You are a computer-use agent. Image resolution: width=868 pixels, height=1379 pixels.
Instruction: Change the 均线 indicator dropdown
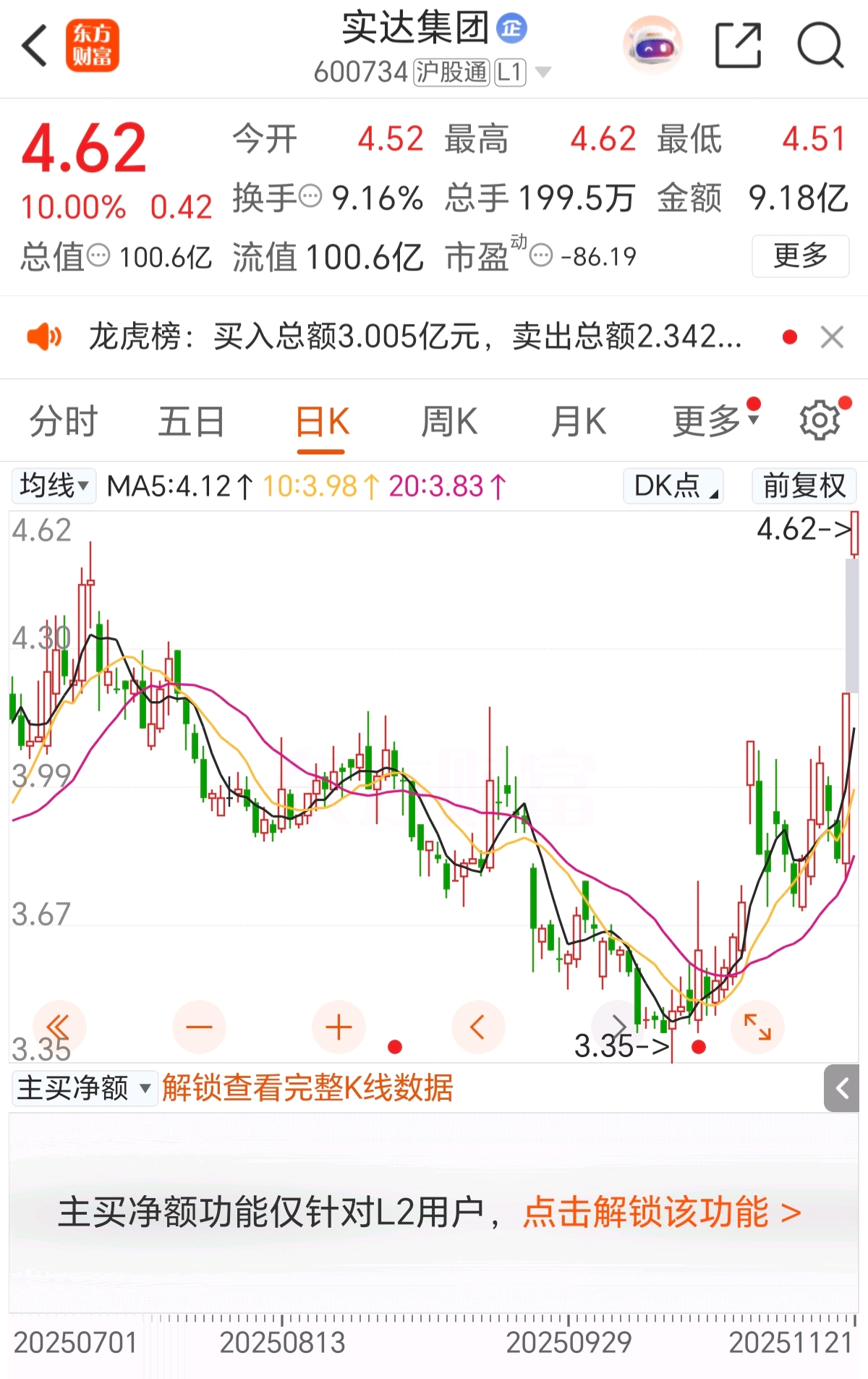tap(54, 485)
